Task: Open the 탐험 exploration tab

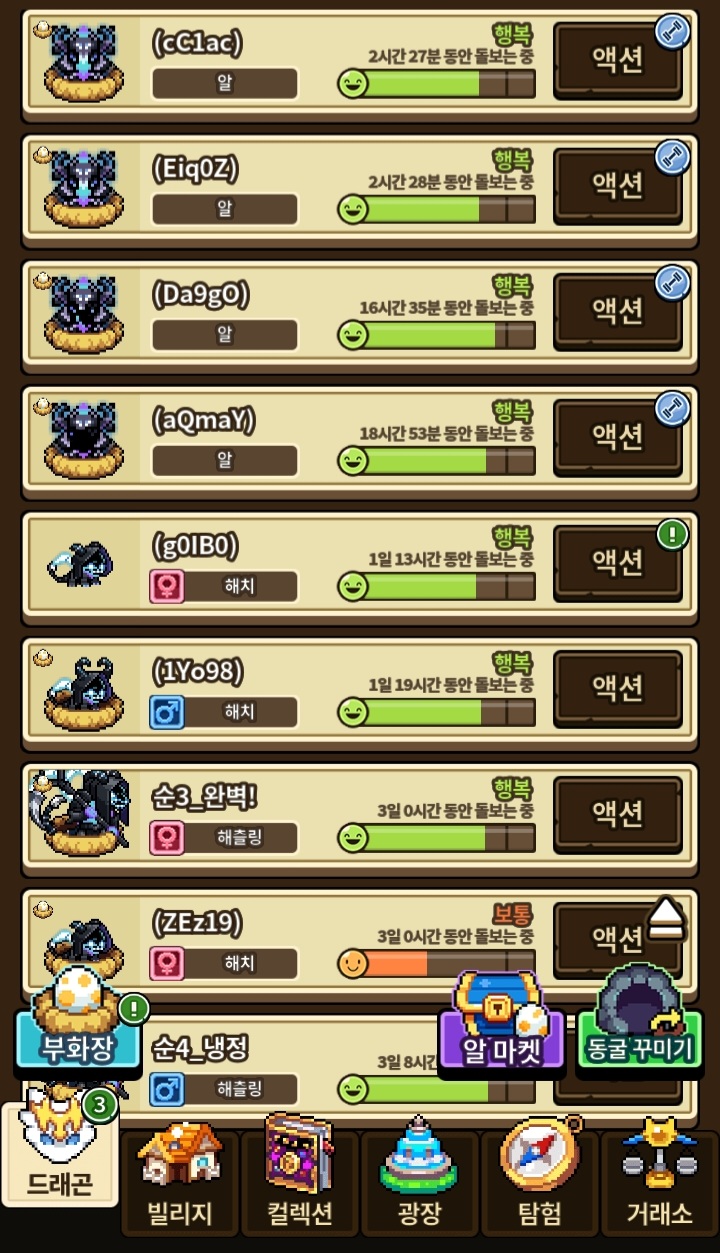Action: point(539,1180)
